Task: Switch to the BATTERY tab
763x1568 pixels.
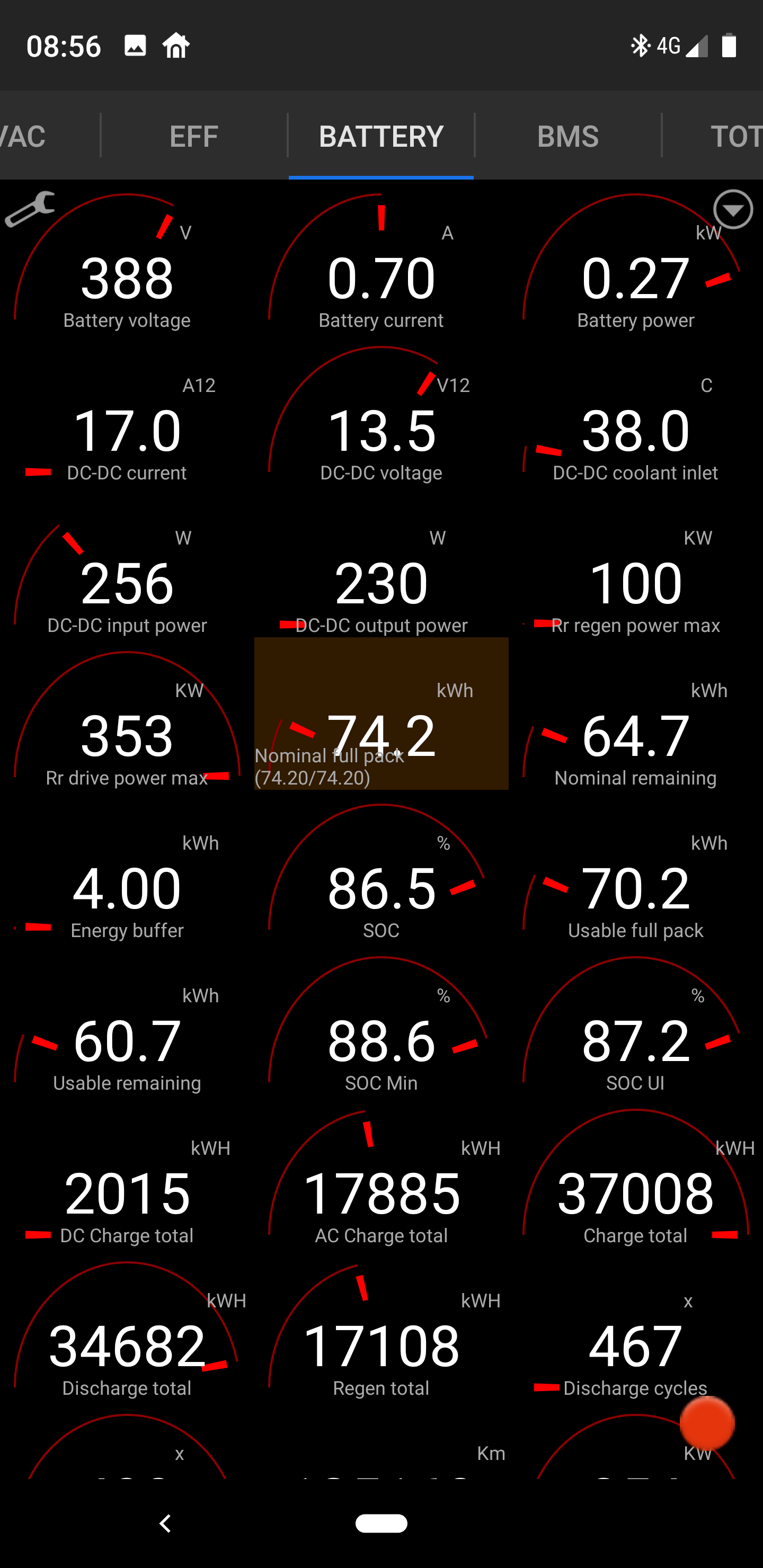Action: 381,136
